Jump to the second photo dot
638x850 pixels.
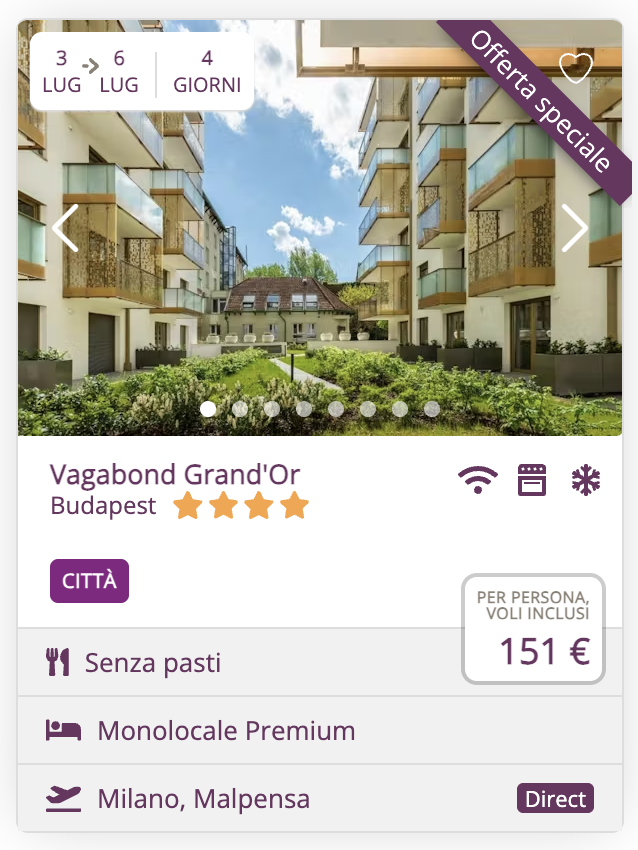click(x=240, y=408)
